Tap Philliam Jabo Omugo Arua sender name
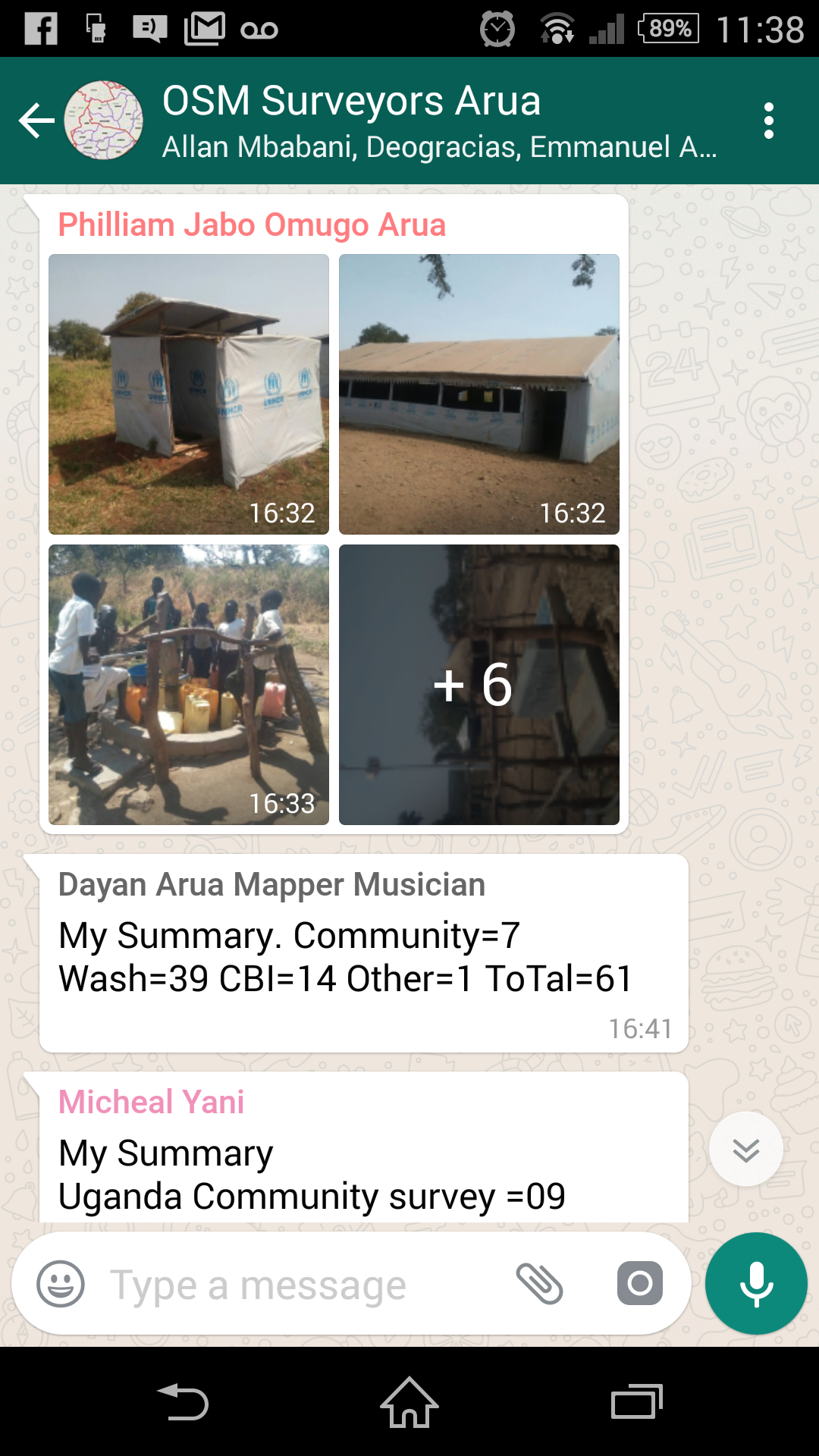 coord(253,224)
